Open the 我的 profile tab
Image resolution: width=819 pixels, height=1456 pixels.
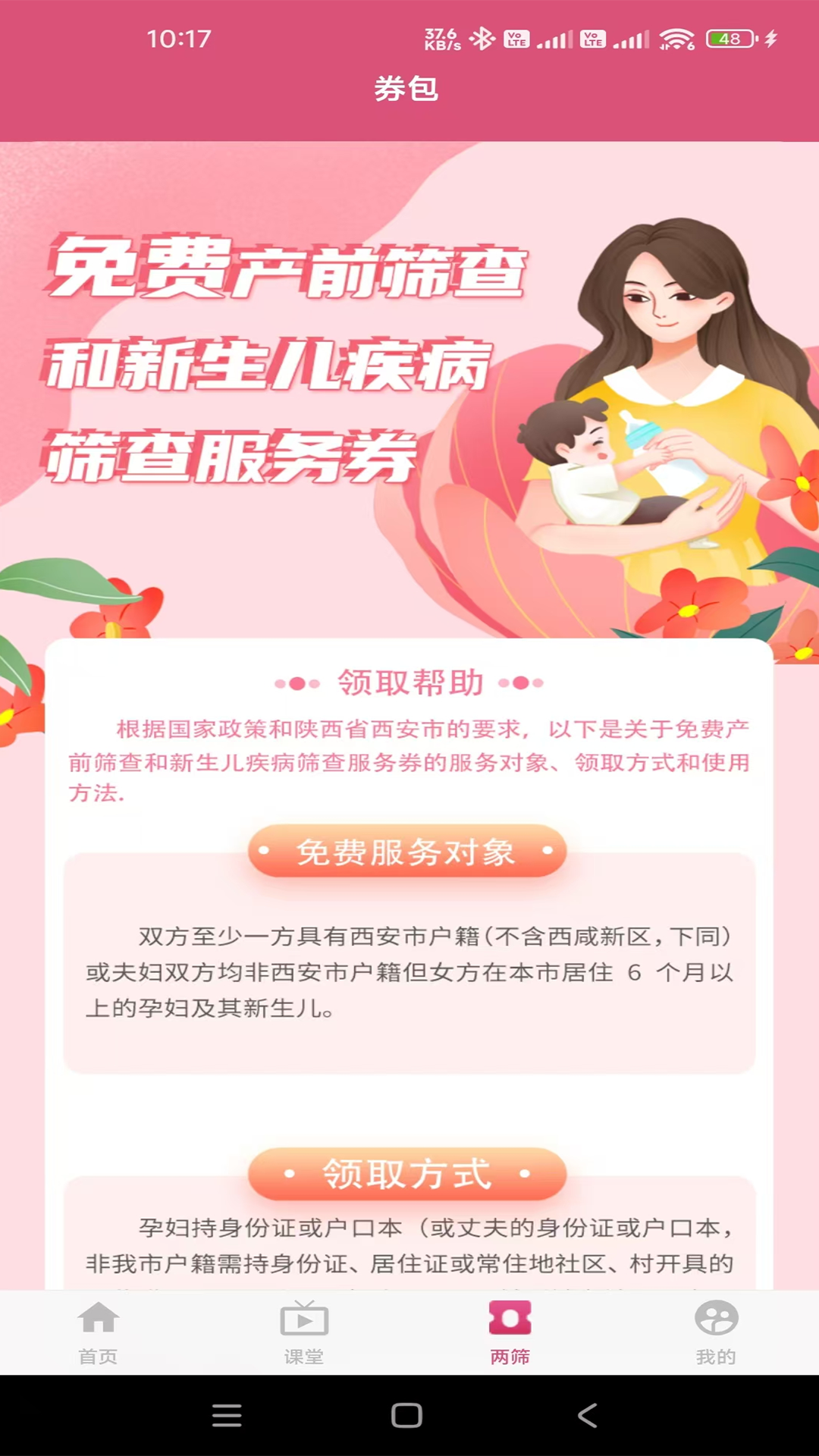(716, 1332)
